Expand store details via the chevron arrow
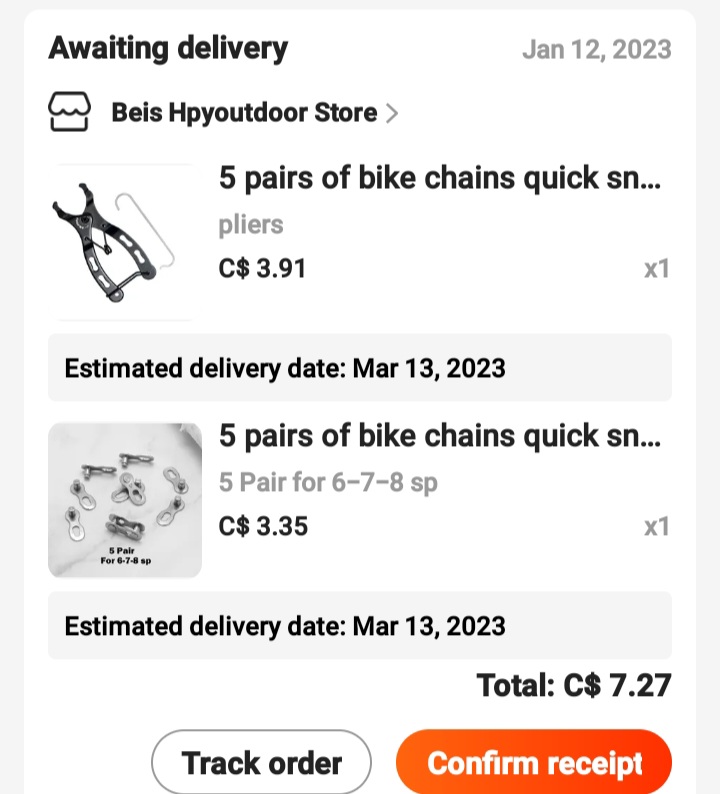Screen dimensions: 720x794 tap(390, 113)
